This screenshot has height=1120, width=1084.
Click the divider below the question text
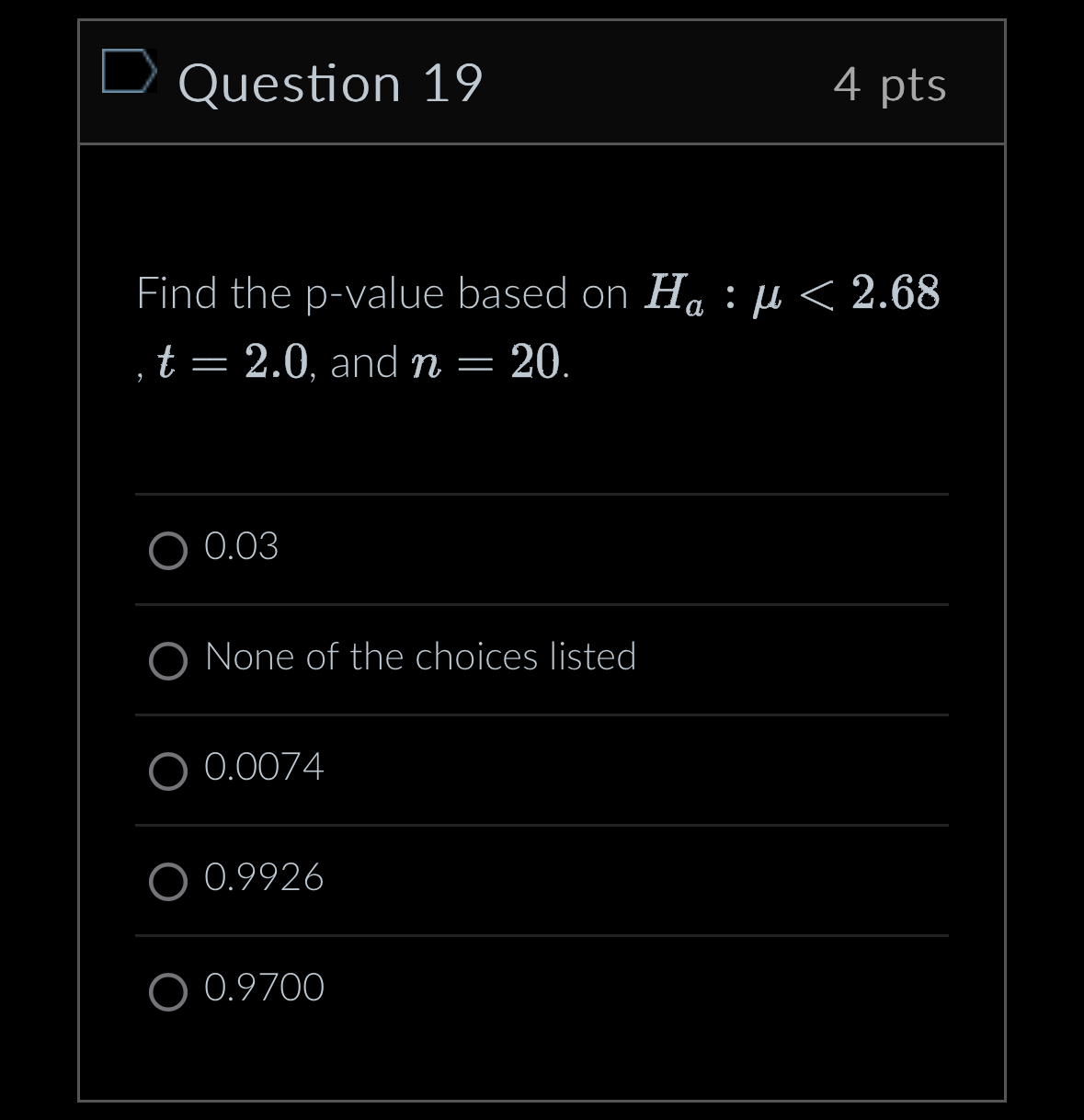click(541, 495)
